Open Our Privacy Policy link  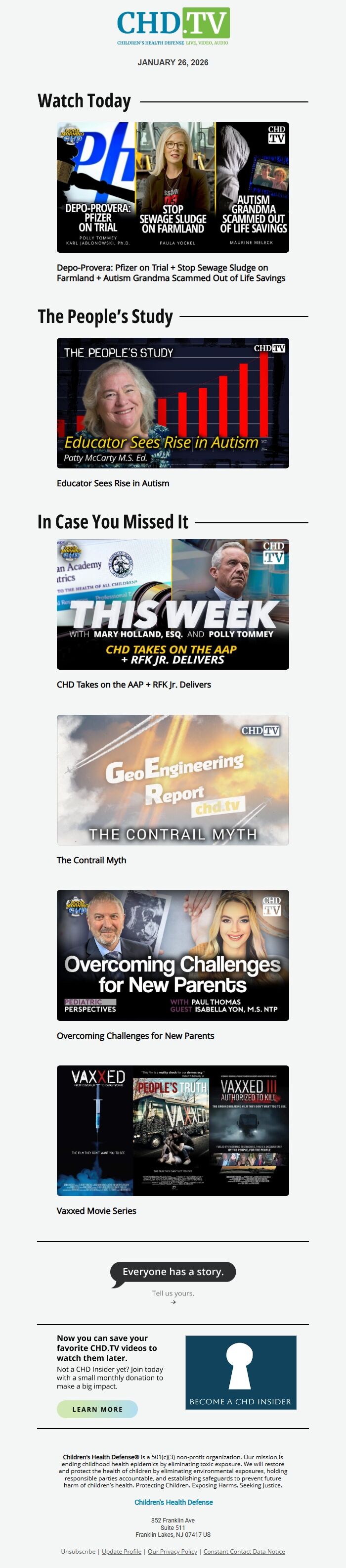[x=172, y=1552]
